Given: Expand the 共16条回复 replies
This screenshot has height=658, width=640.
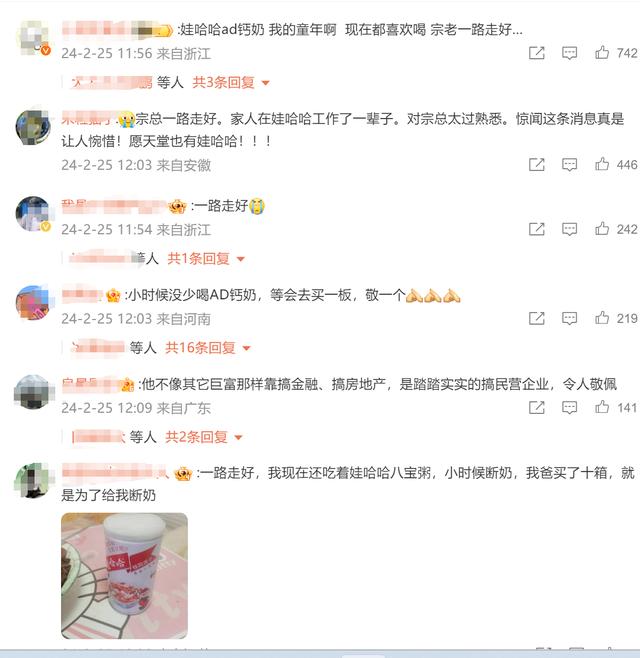Looking at the screenshot, I should [x=208, y=347].
